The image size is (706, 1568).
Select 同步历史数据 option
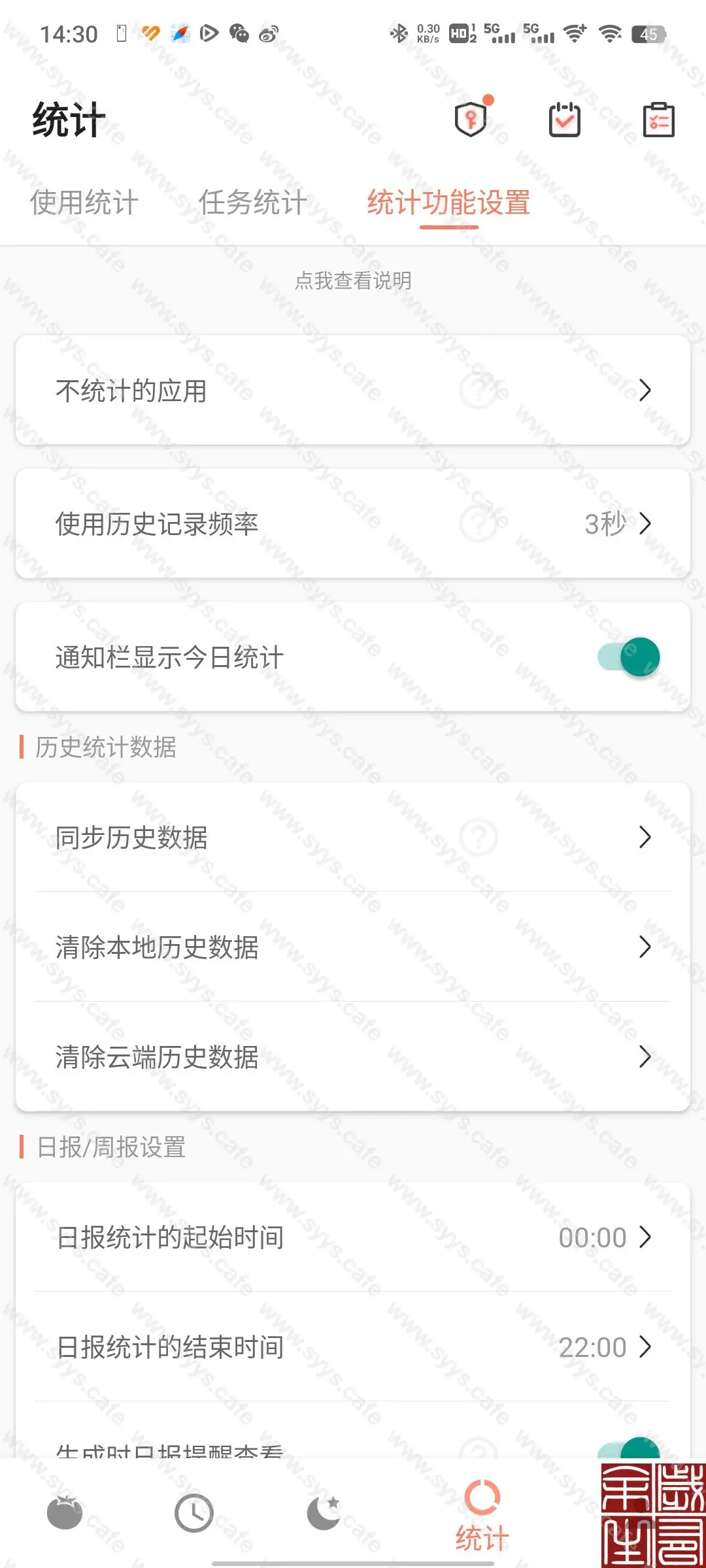point(353,838)
